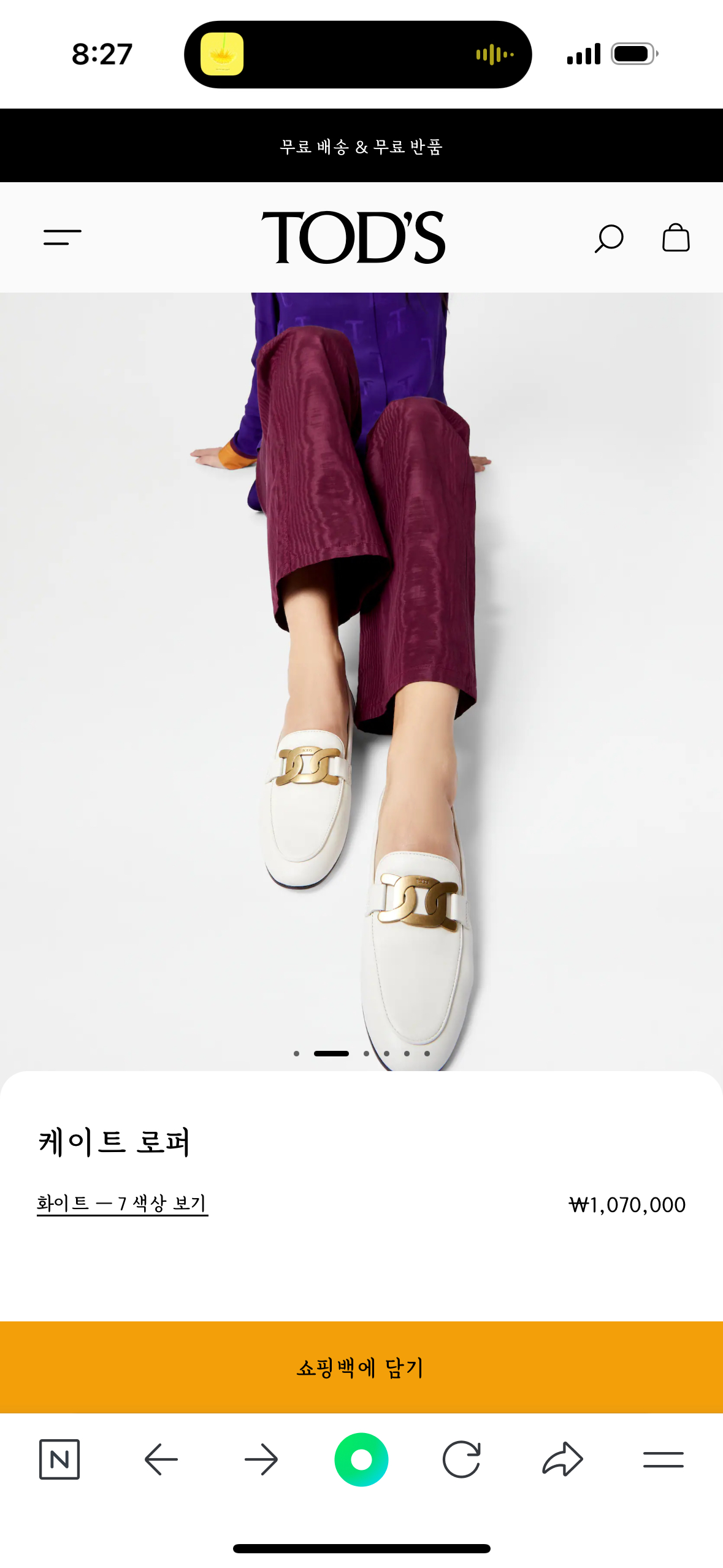The image size is (723, 1568).
Task: Go forward to the next page
Action: 261,1459
